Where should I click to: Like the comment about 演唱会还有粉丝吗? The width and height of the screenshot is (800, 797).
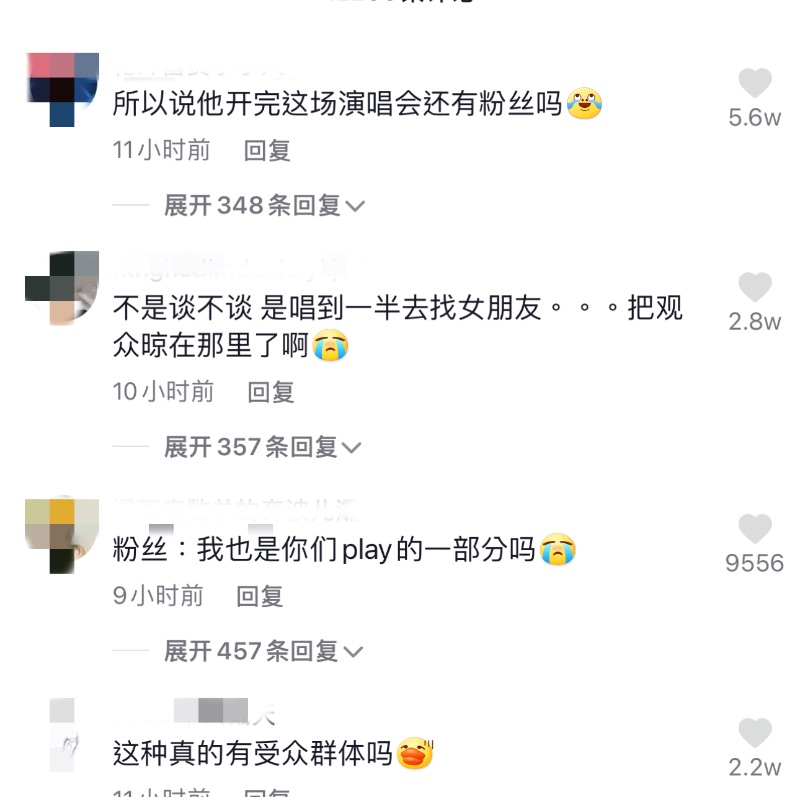point(754,84)
